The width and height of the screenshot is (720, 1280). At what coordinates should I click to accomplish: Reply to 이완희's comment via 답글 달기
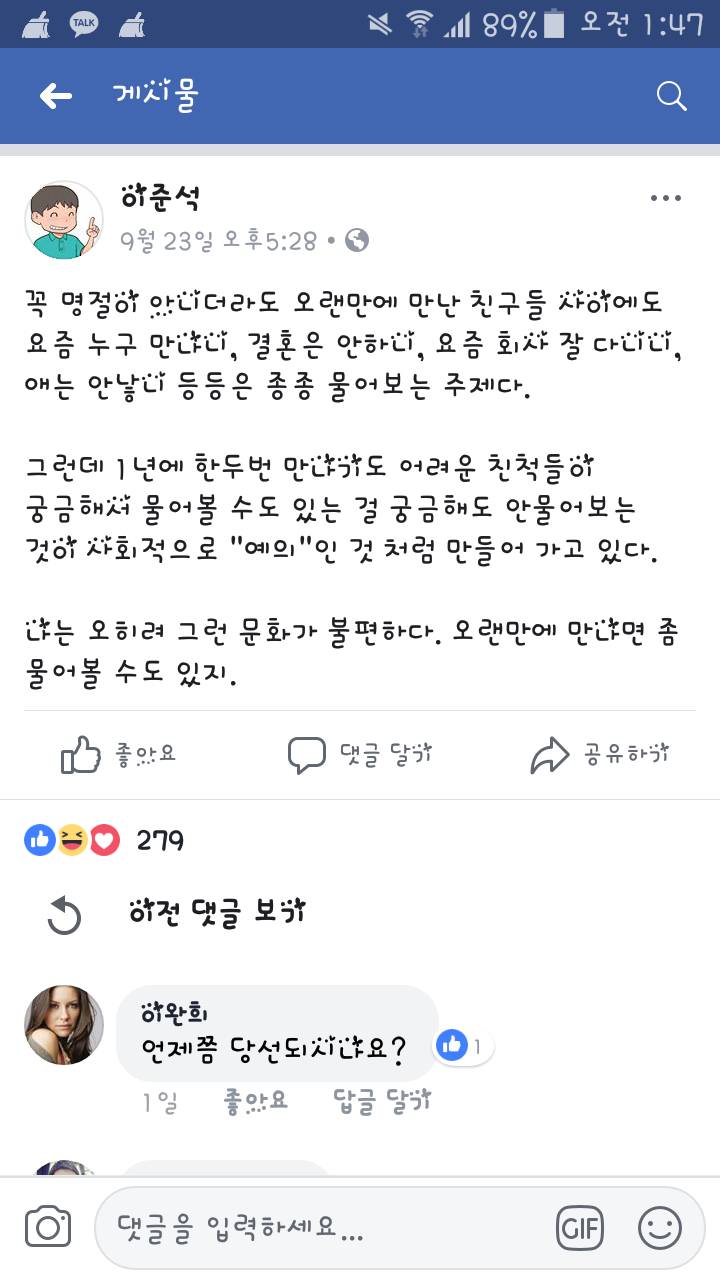(382, 1101)
